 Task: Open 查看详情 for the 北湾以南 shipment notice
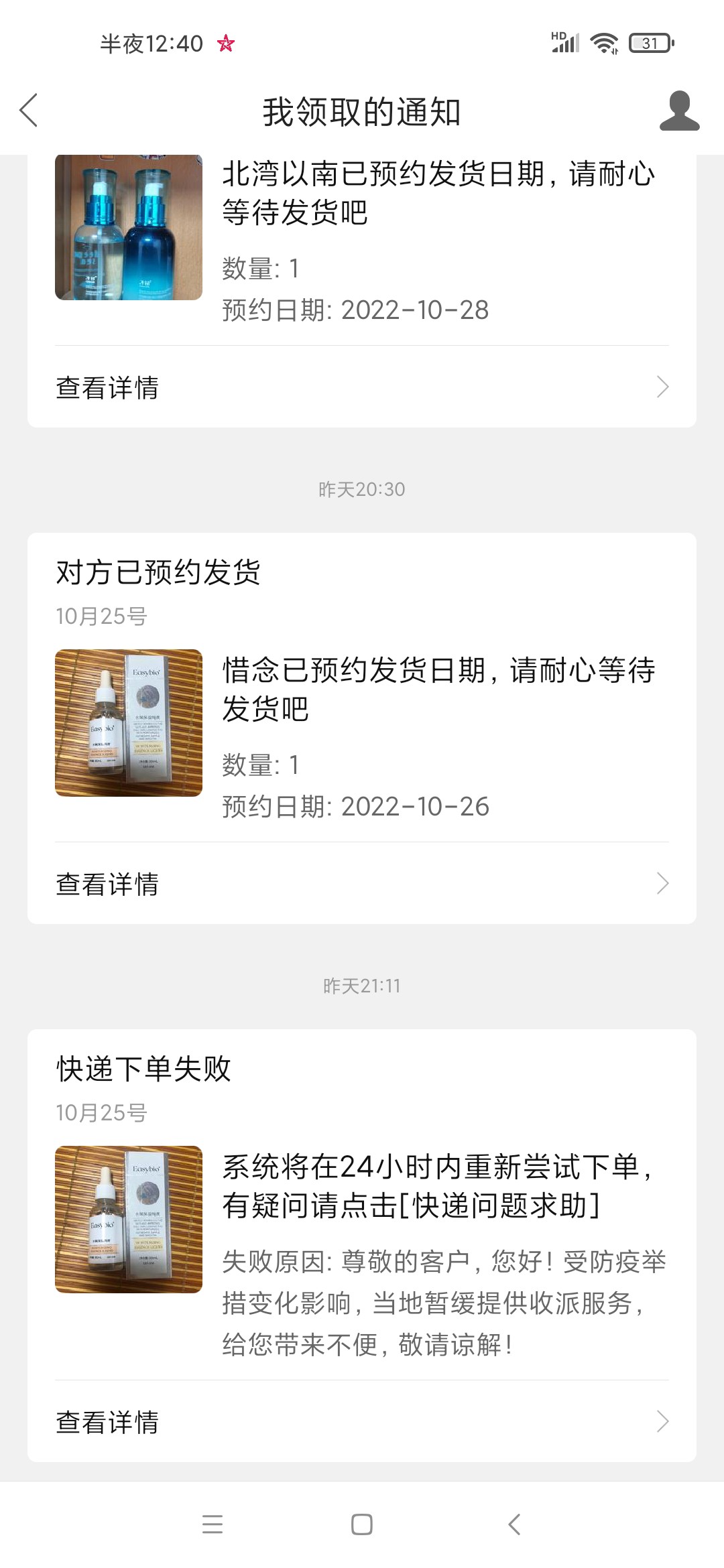click(x=362, y=387)
